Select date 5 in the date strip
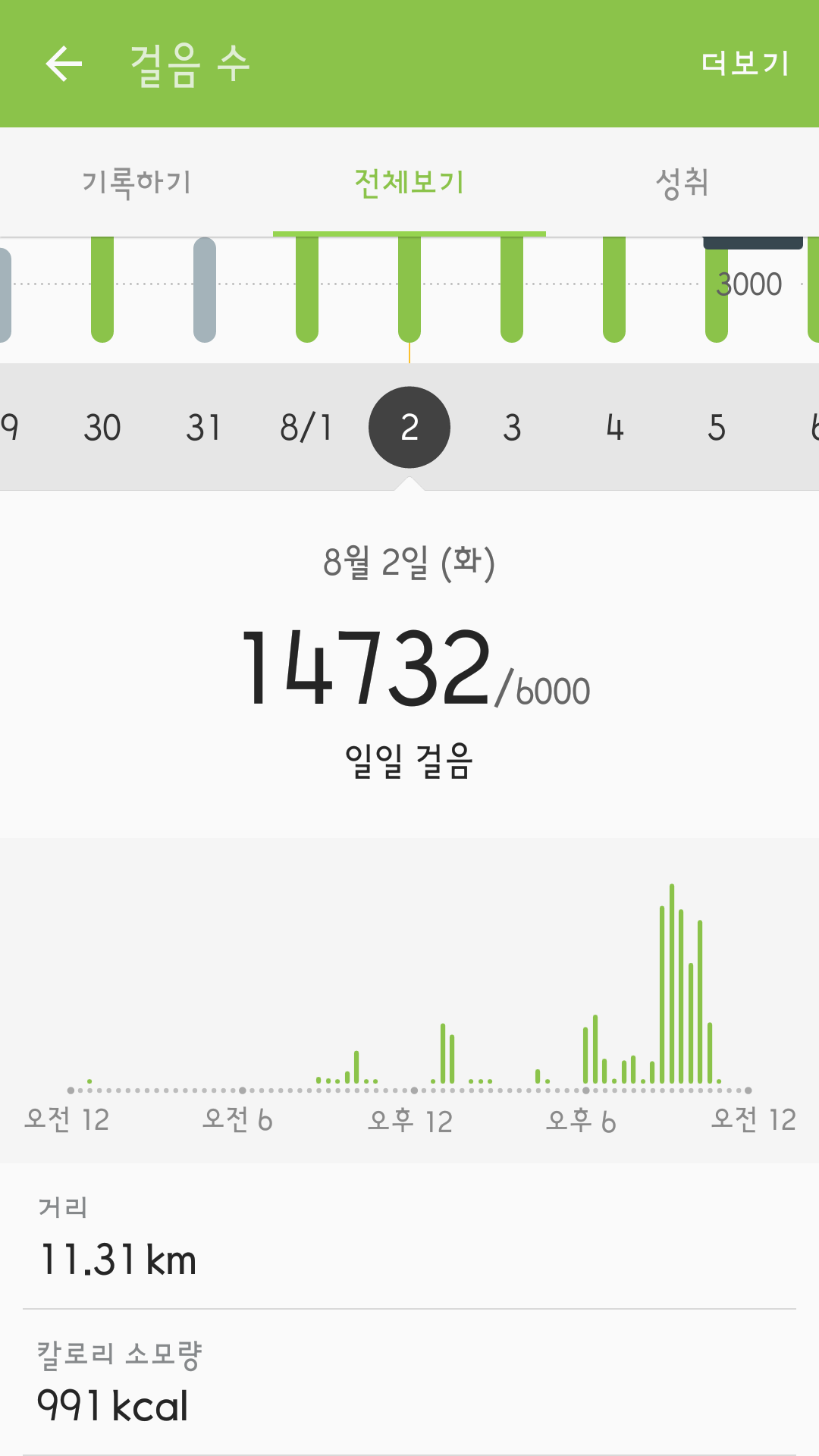 click(715, 427)
